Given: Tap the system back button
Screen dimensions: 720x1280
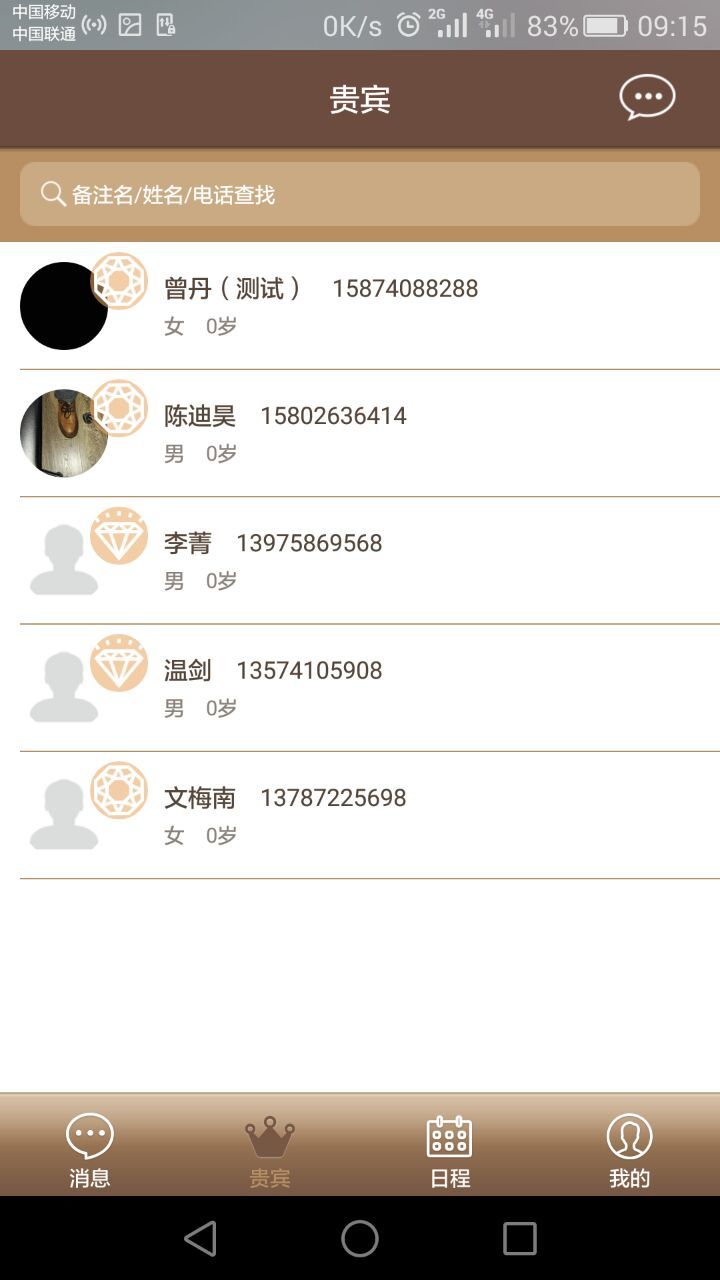Looking at the screenshot, I should [200, 1238].
